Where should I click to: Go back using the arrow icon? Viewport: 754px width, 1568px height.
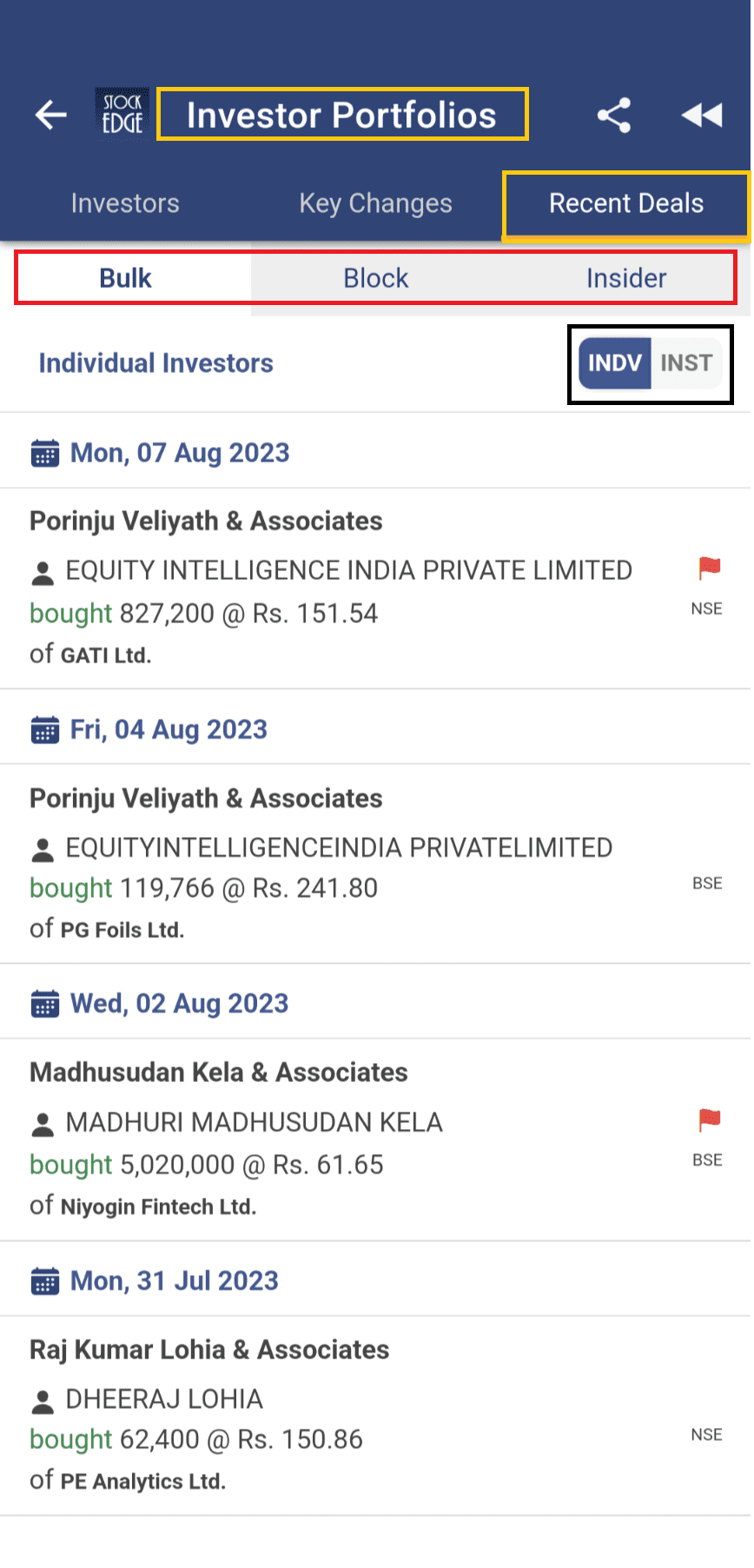(x=51, y=115)
